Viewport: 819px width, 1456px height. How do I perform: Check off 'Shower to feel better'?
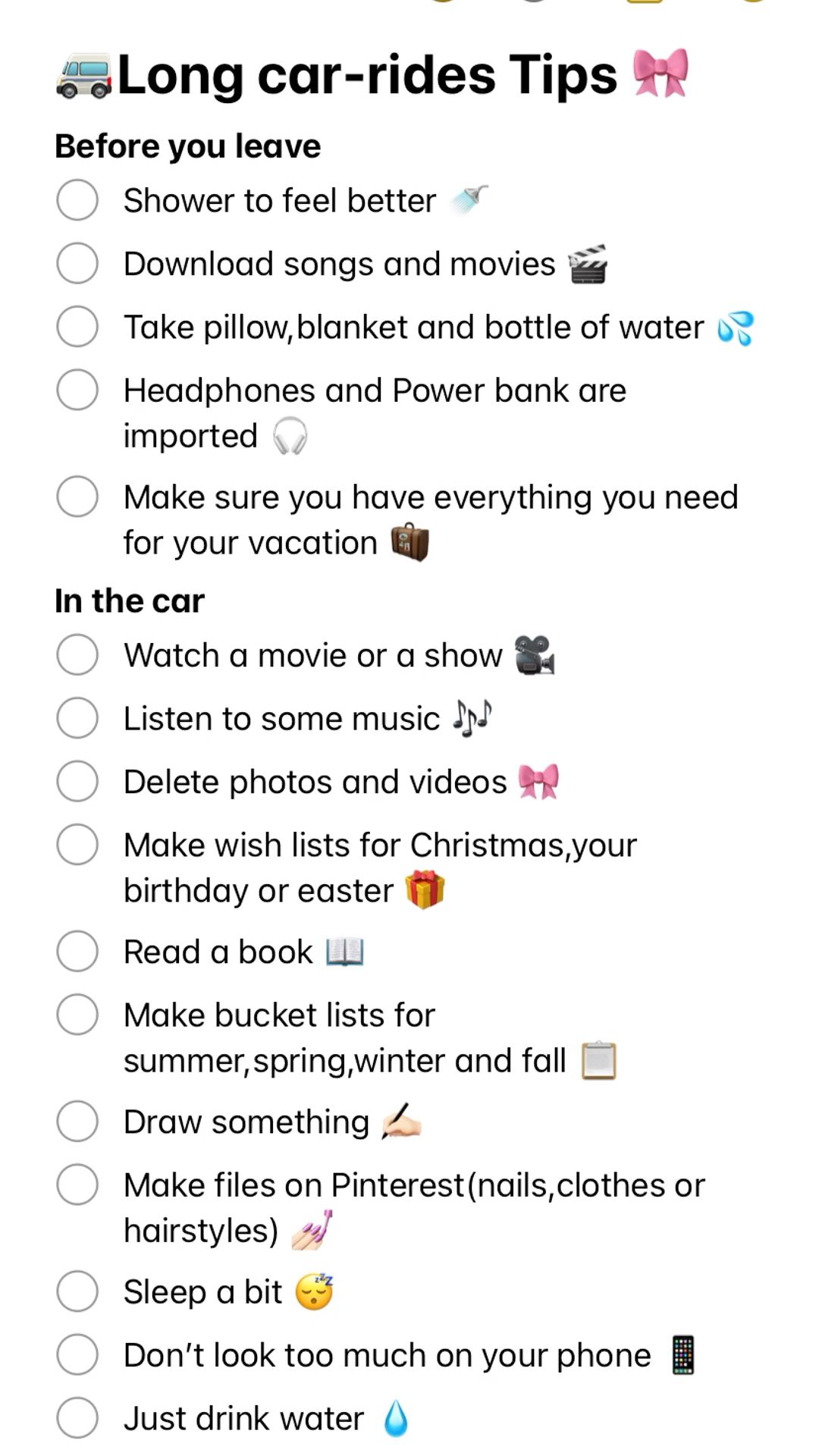(77, 200)
